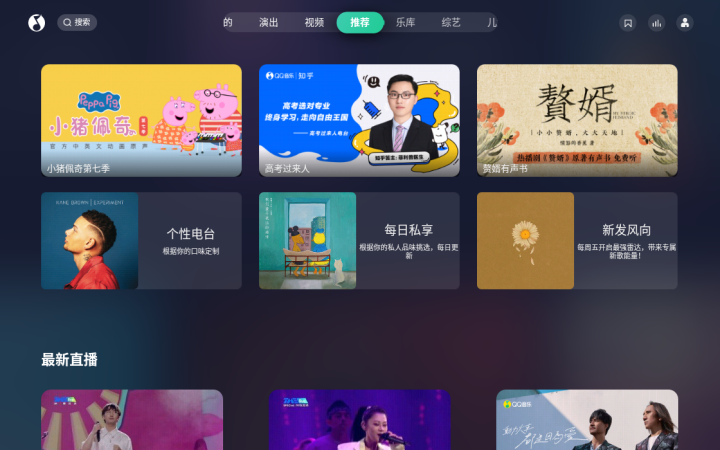
Task: Open the first live stream under 最新直播
Action: (x=132, y=420)
